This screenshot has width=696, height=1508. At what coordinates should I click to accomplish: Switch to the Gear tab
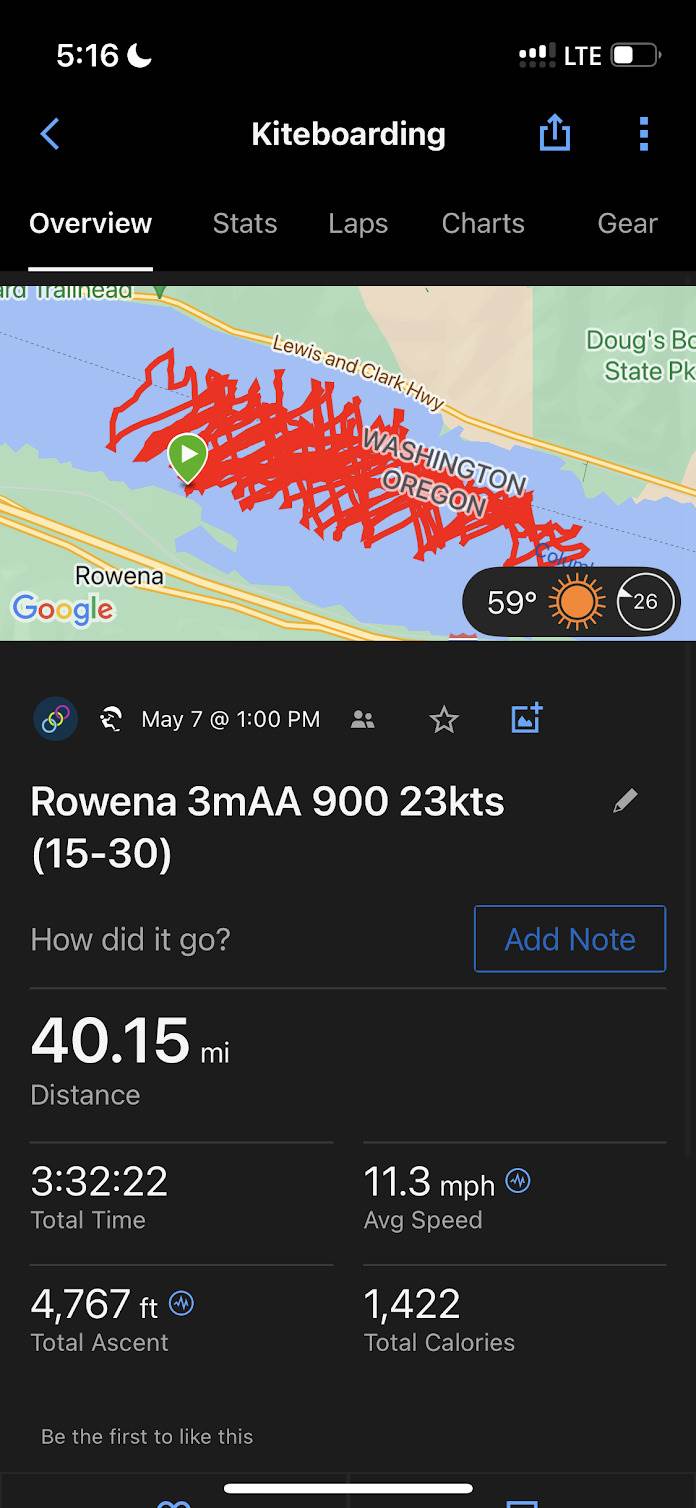(x=627, y=223)
